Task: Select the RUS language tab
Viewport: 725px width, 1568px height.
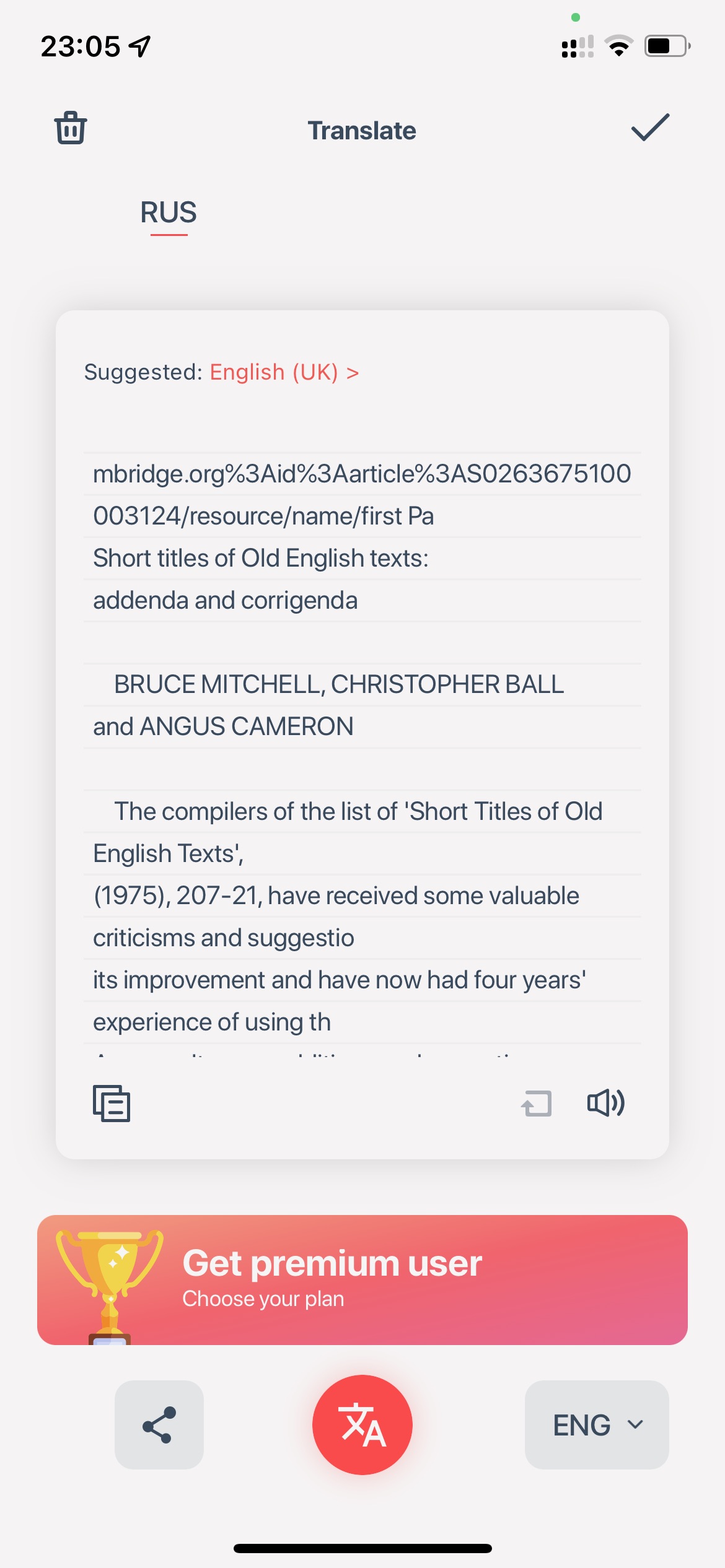Action: click(169, 213)
